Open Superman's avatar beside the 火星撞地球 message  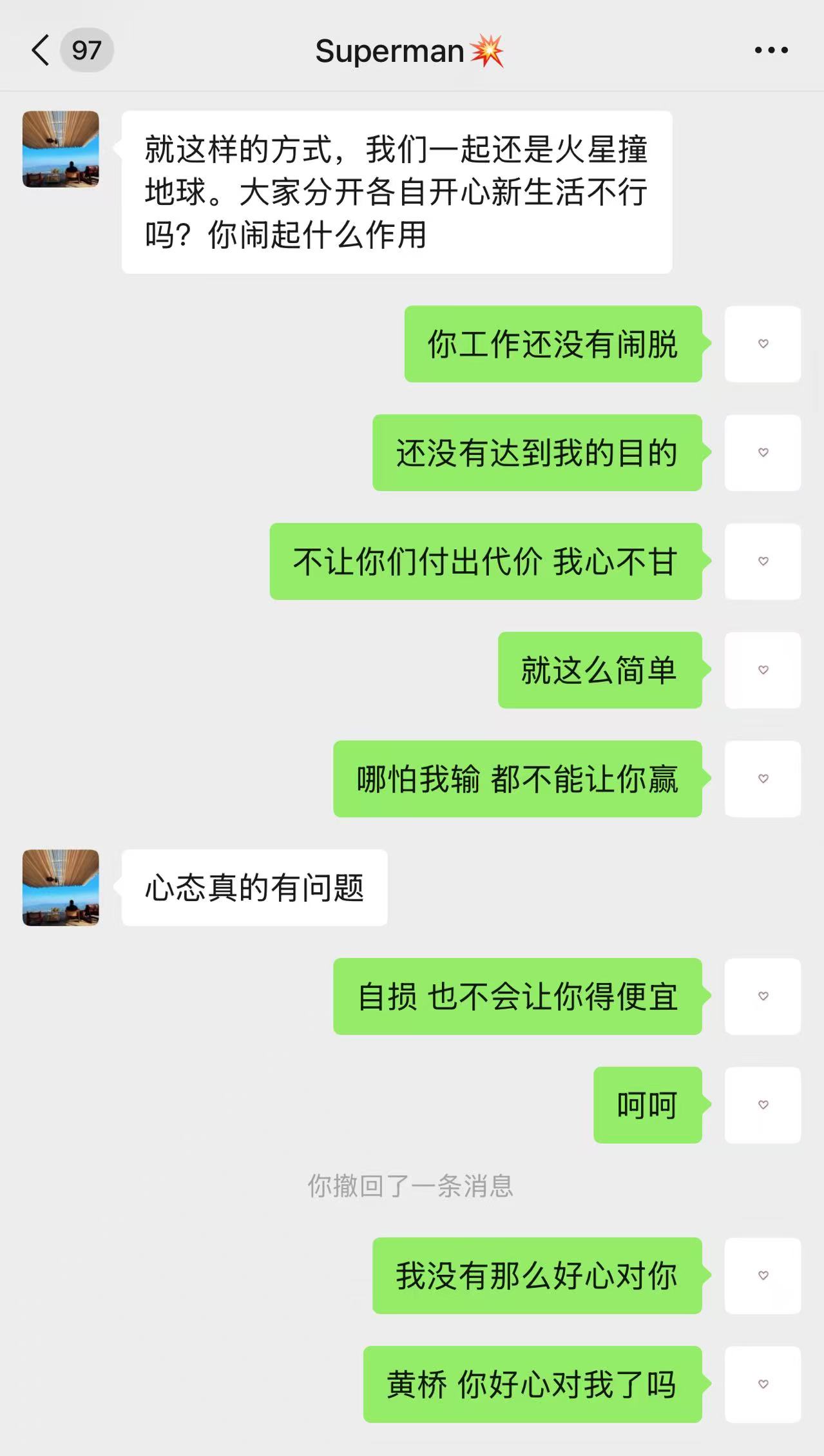pyautogui.click(x=61, y=149)
